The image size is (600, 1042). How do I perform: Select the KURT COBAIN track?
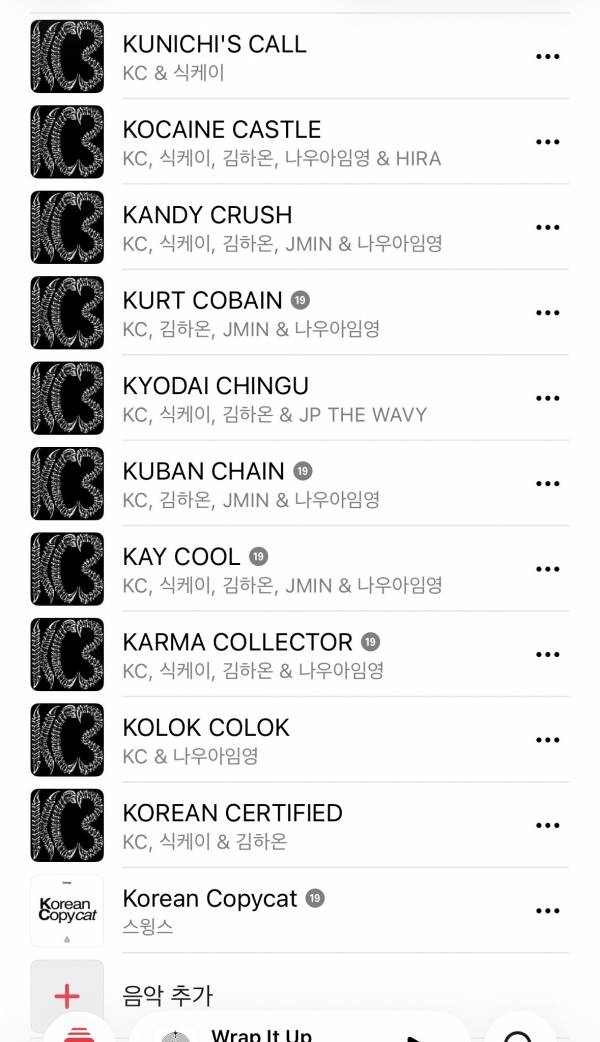202,312
